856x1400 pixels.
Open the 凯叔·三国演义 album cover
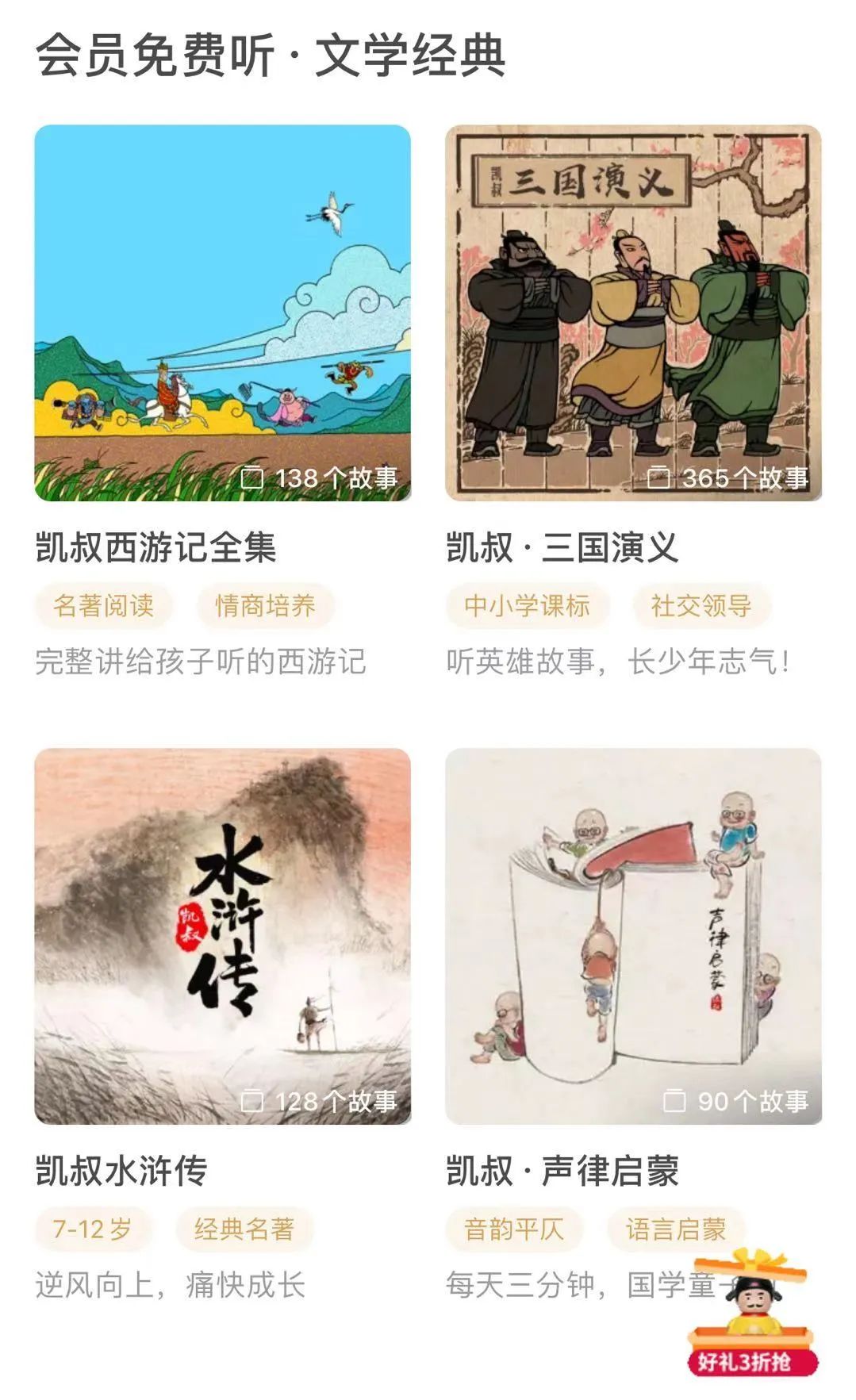[x=633, y=313]
